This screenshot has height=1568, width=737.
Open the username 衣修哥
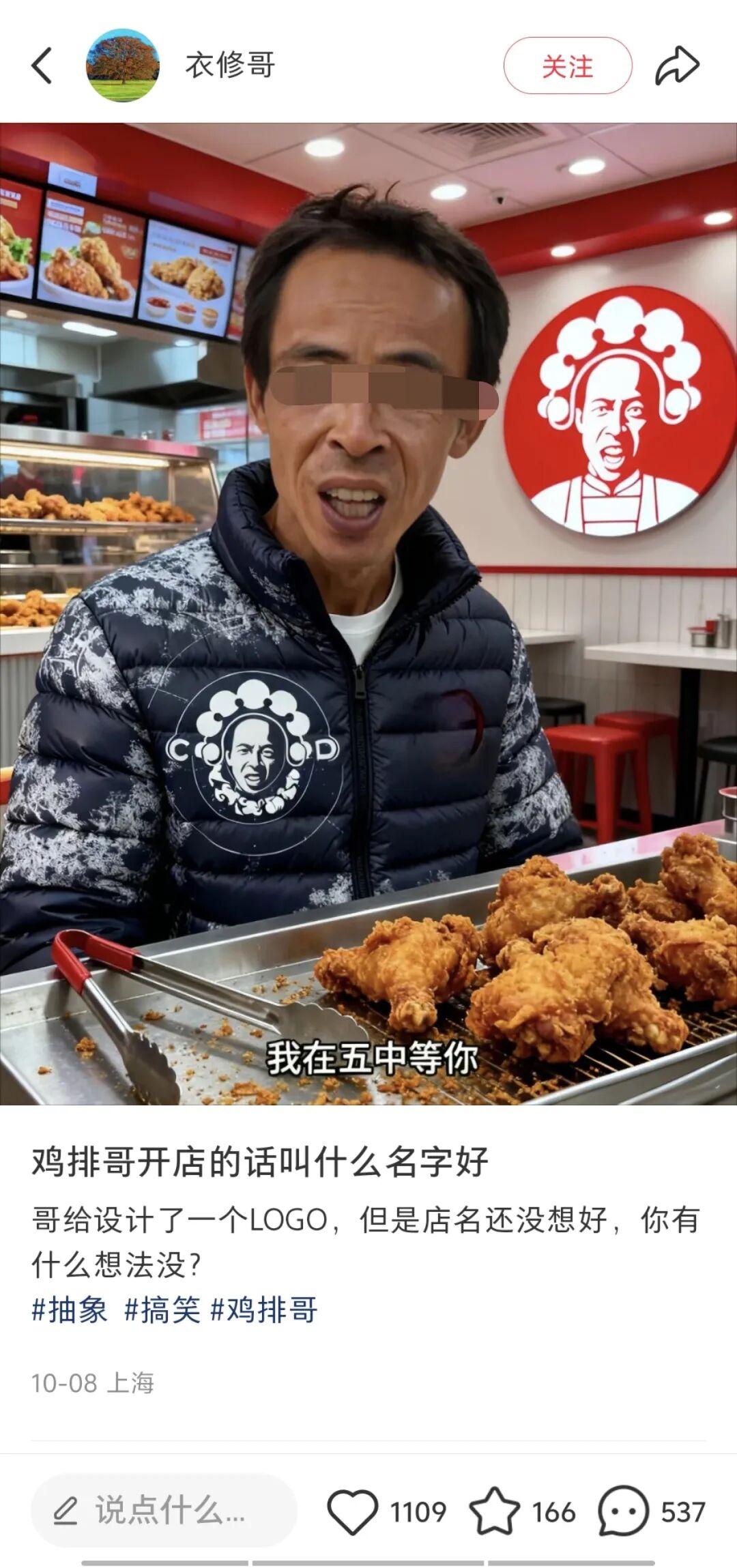(x=230, y=66)
